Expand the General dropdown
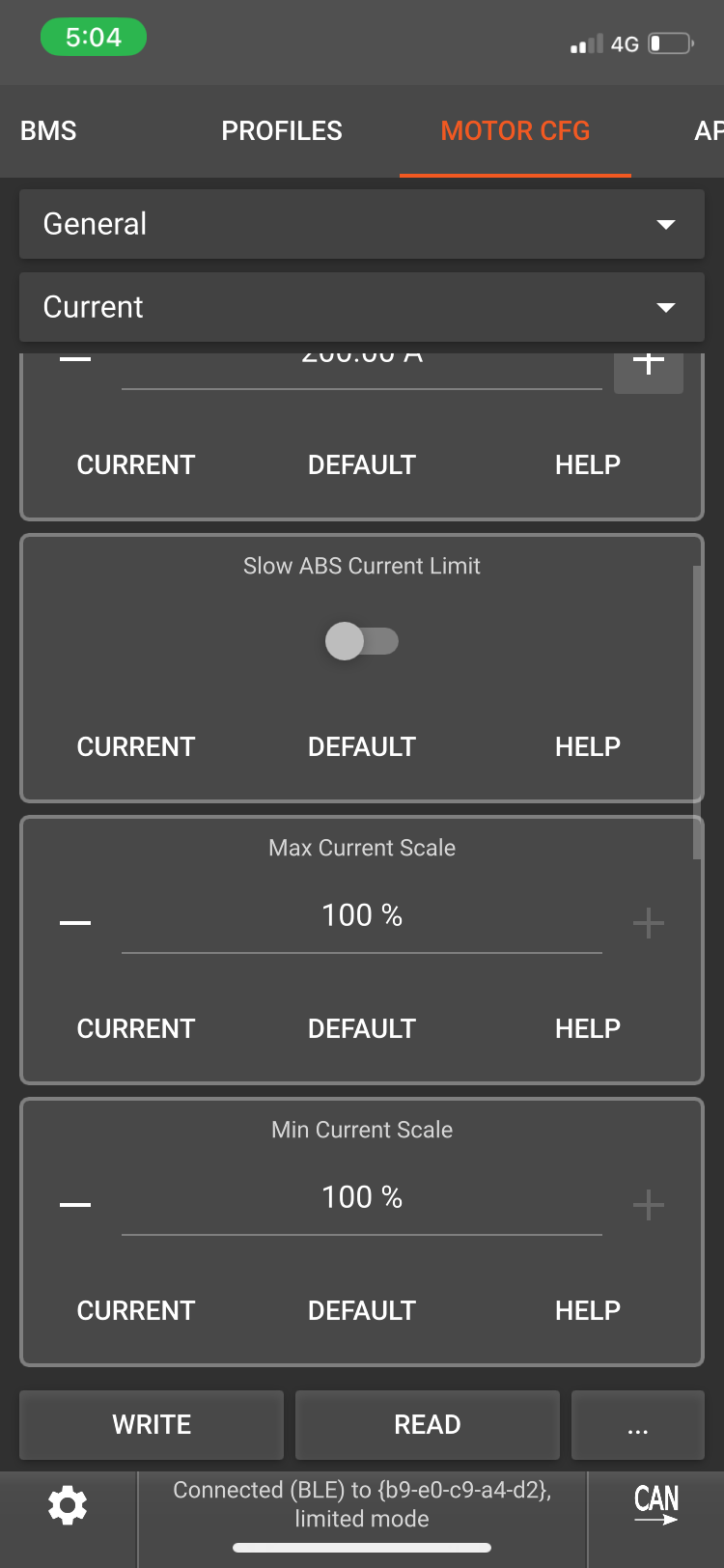This screenshot has height=1568, width=724. click(x=362, y=224)
